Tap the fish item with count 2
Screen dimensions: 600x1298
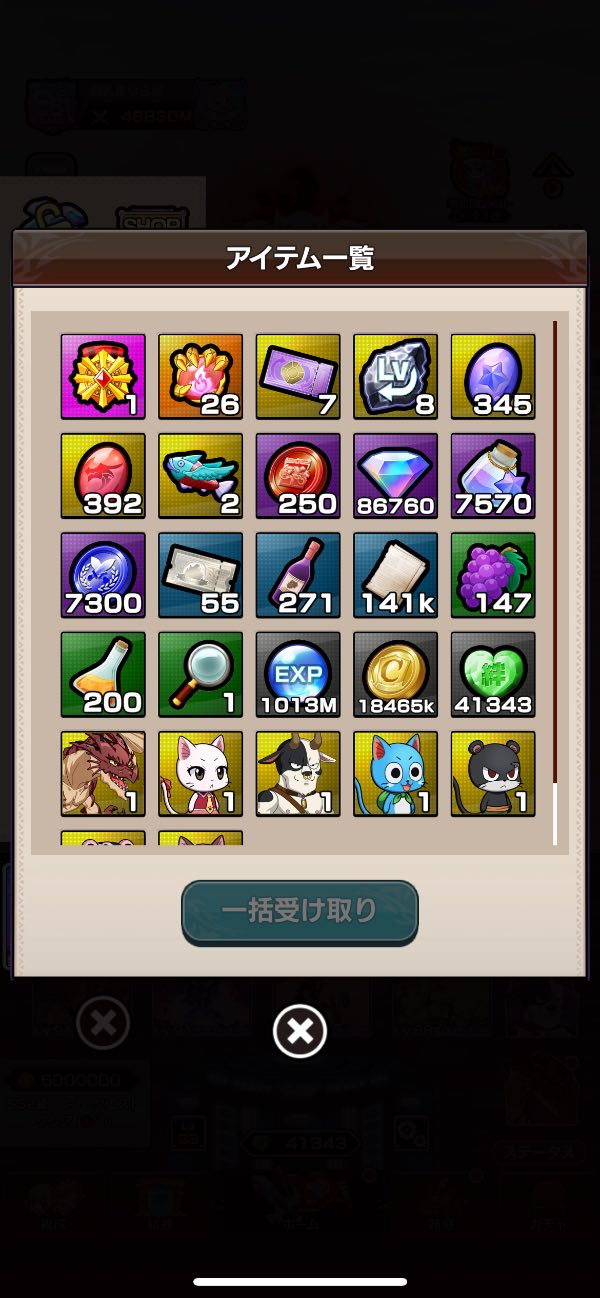coord(201,475)
